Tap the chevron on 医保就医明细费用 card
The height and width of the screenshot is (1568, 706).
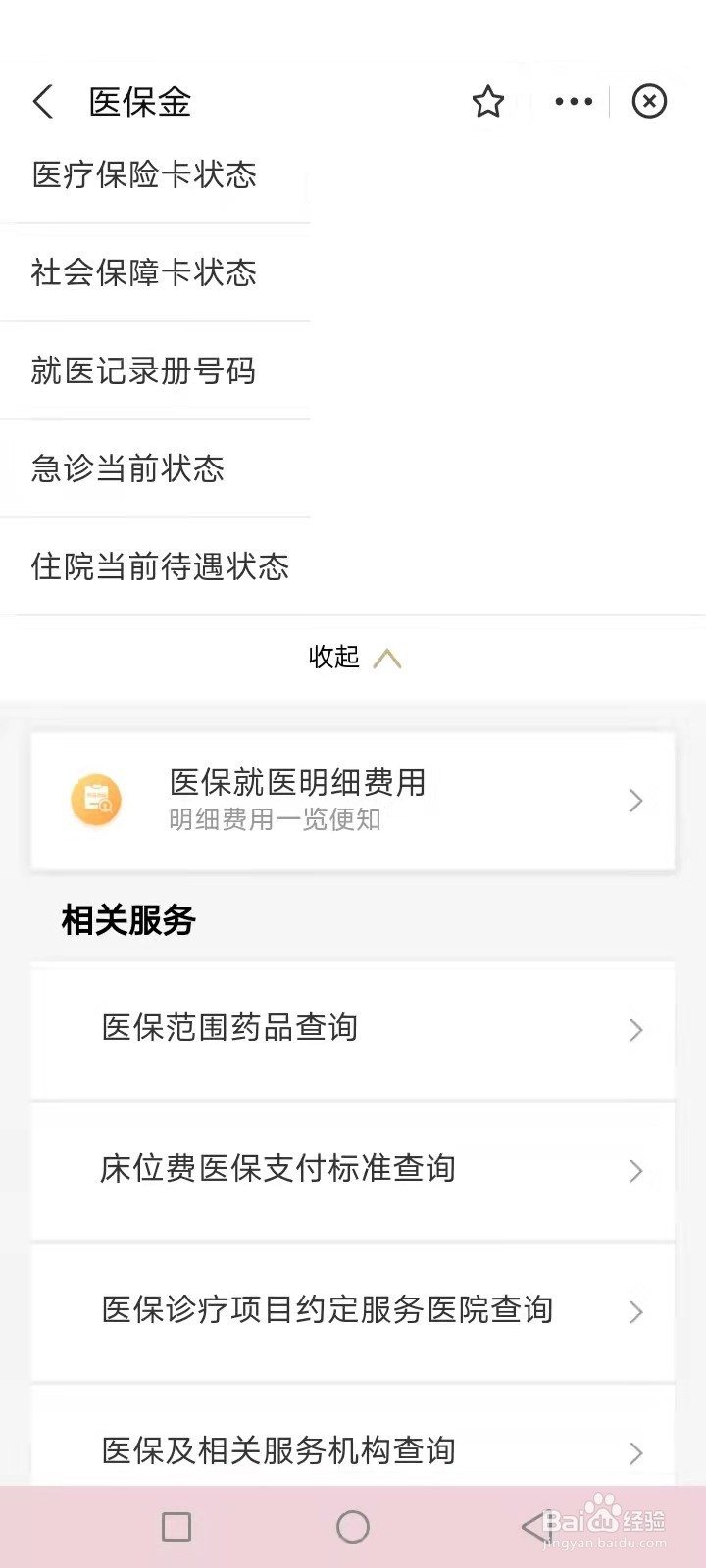click(x=635, y=801)
